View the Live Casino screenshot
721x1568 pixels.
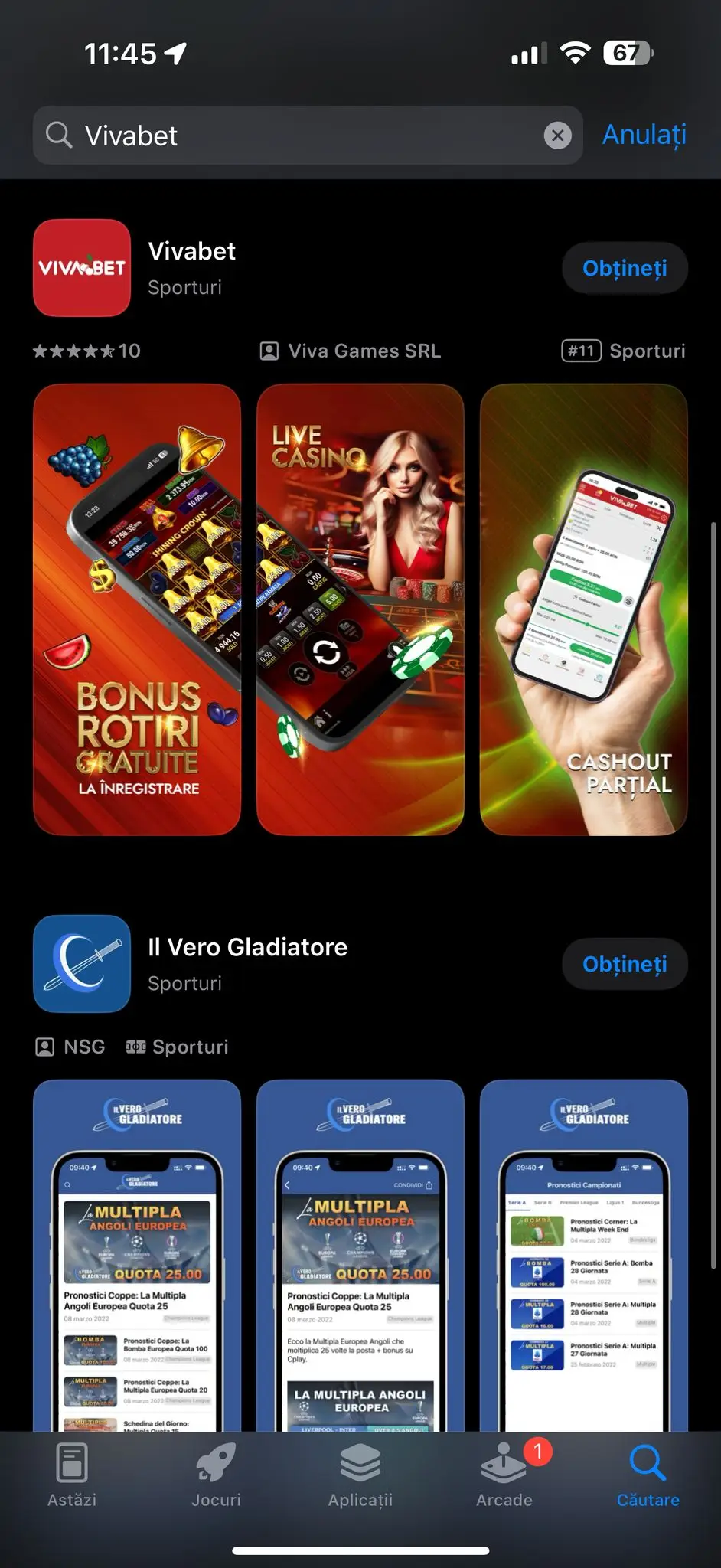click(360, 609)
